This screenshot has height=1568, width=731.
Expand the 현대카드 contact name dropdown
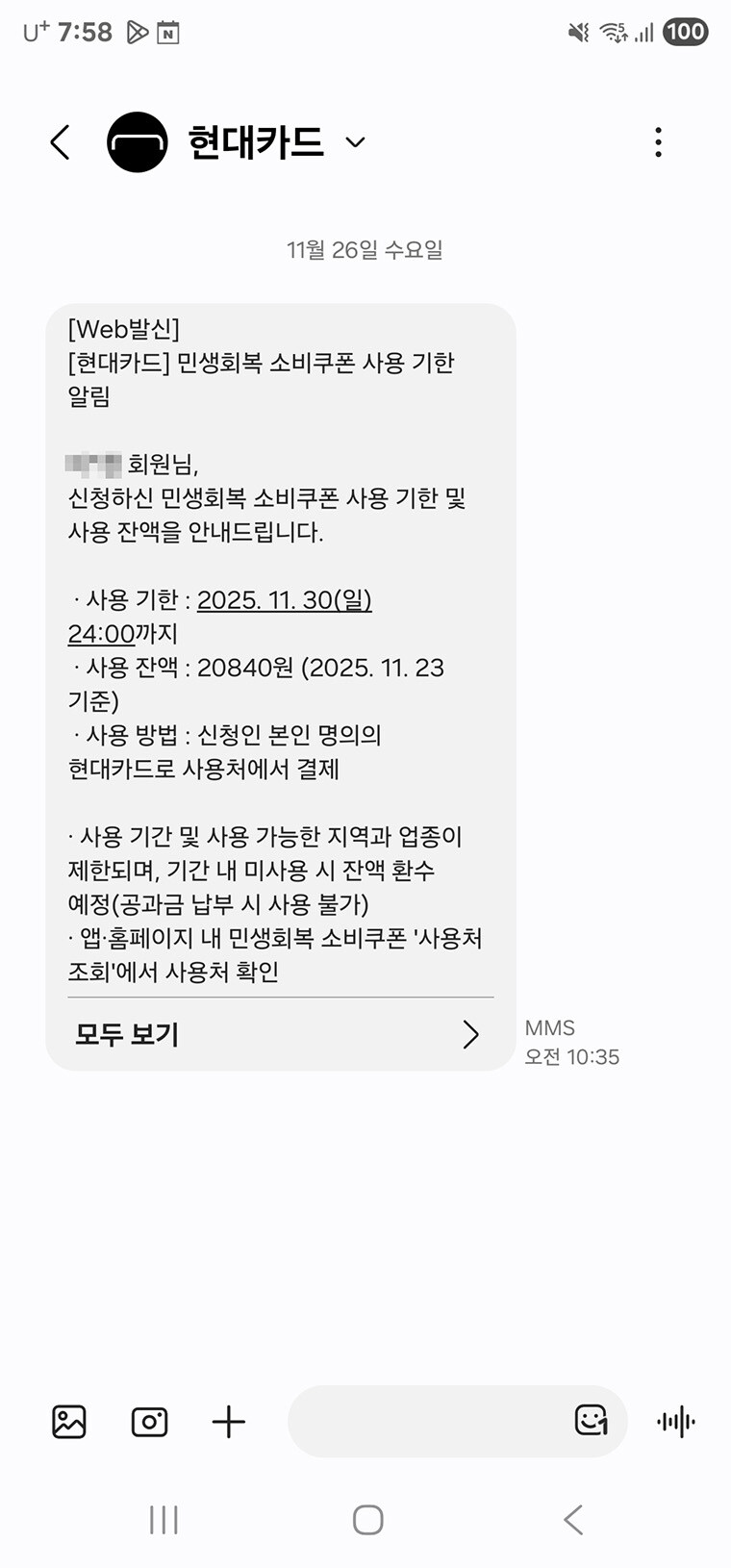click(x=355, y=141)
